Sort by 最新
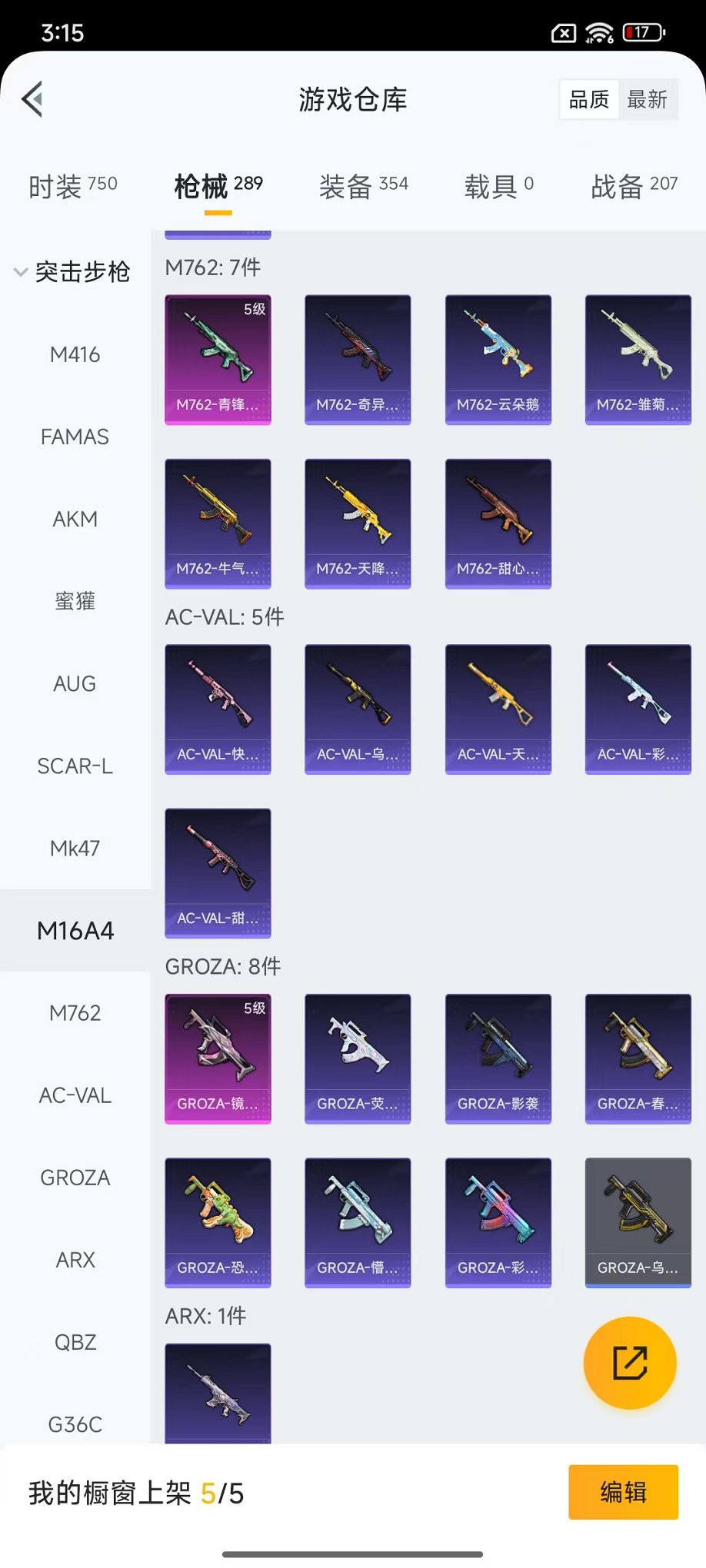The image size is (706, 1568). point(647,99)
